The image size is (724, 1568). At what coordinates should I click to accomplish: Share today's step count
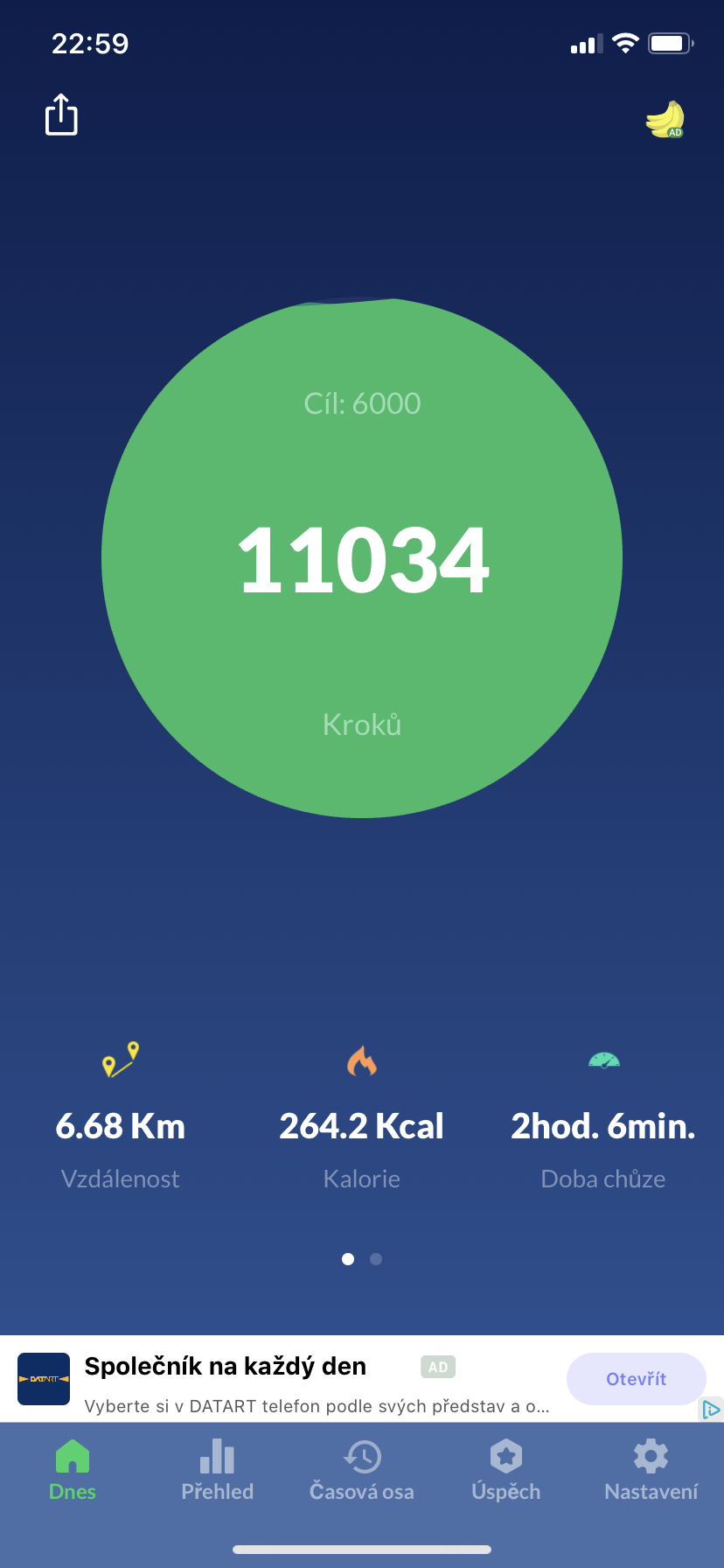point(61,115)
